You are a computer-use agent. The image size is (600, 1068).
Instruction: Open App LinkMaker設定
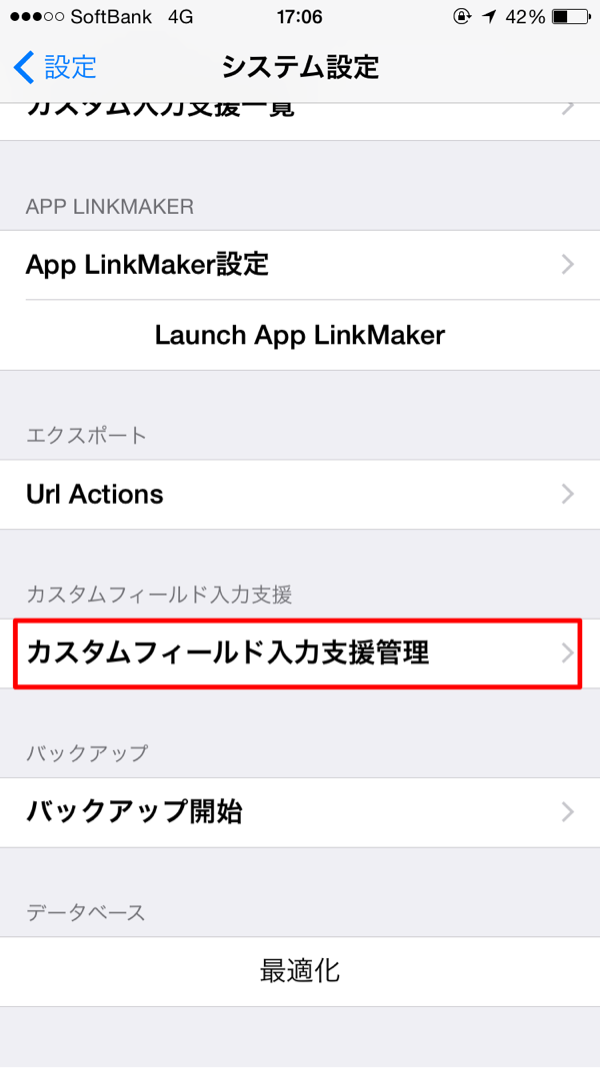coord(300,264)
